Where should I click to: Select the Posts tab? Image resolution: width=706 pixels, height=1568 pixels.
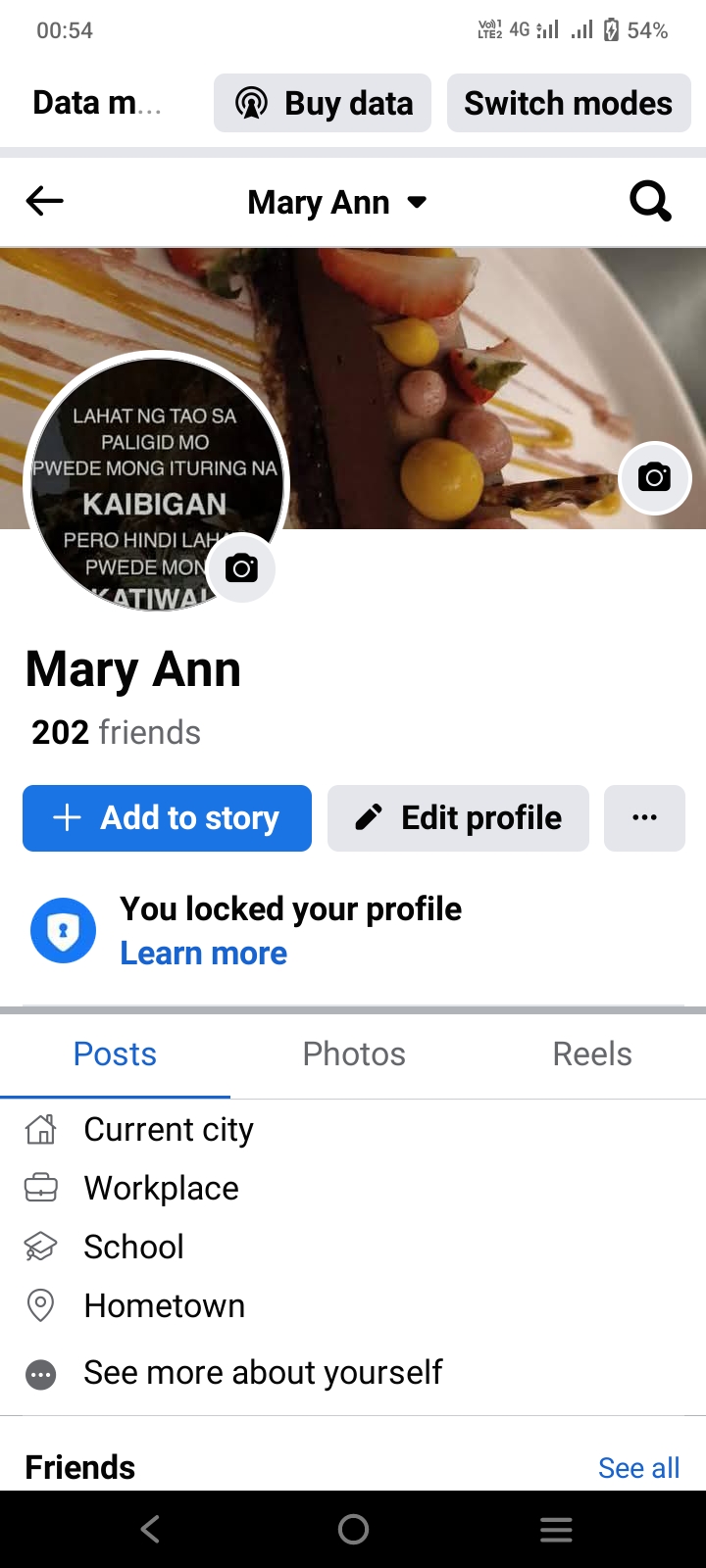point(115,1054)
